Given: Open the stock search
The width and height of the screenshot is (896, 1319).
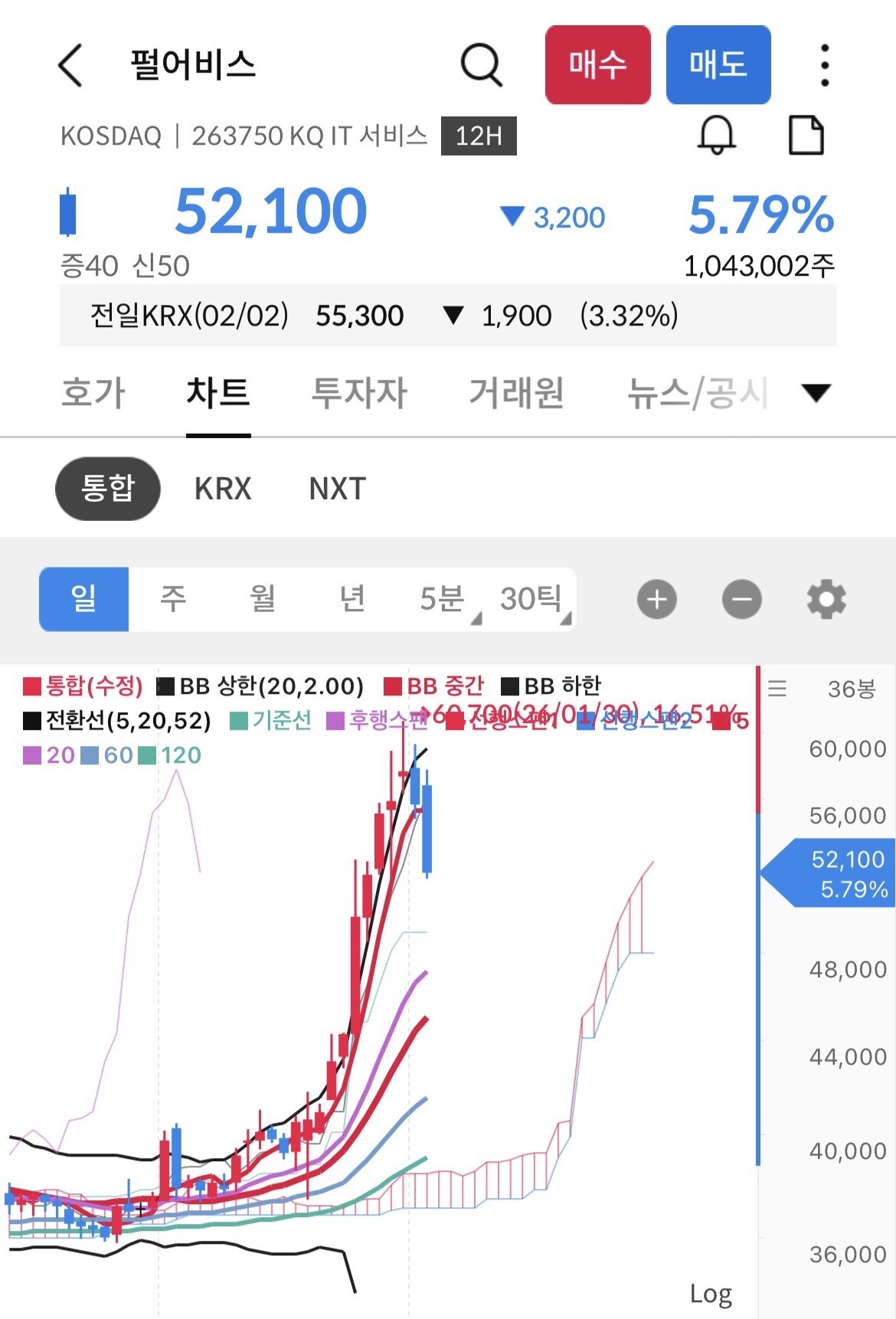Looking at the screenshot, I should (481, 65).
